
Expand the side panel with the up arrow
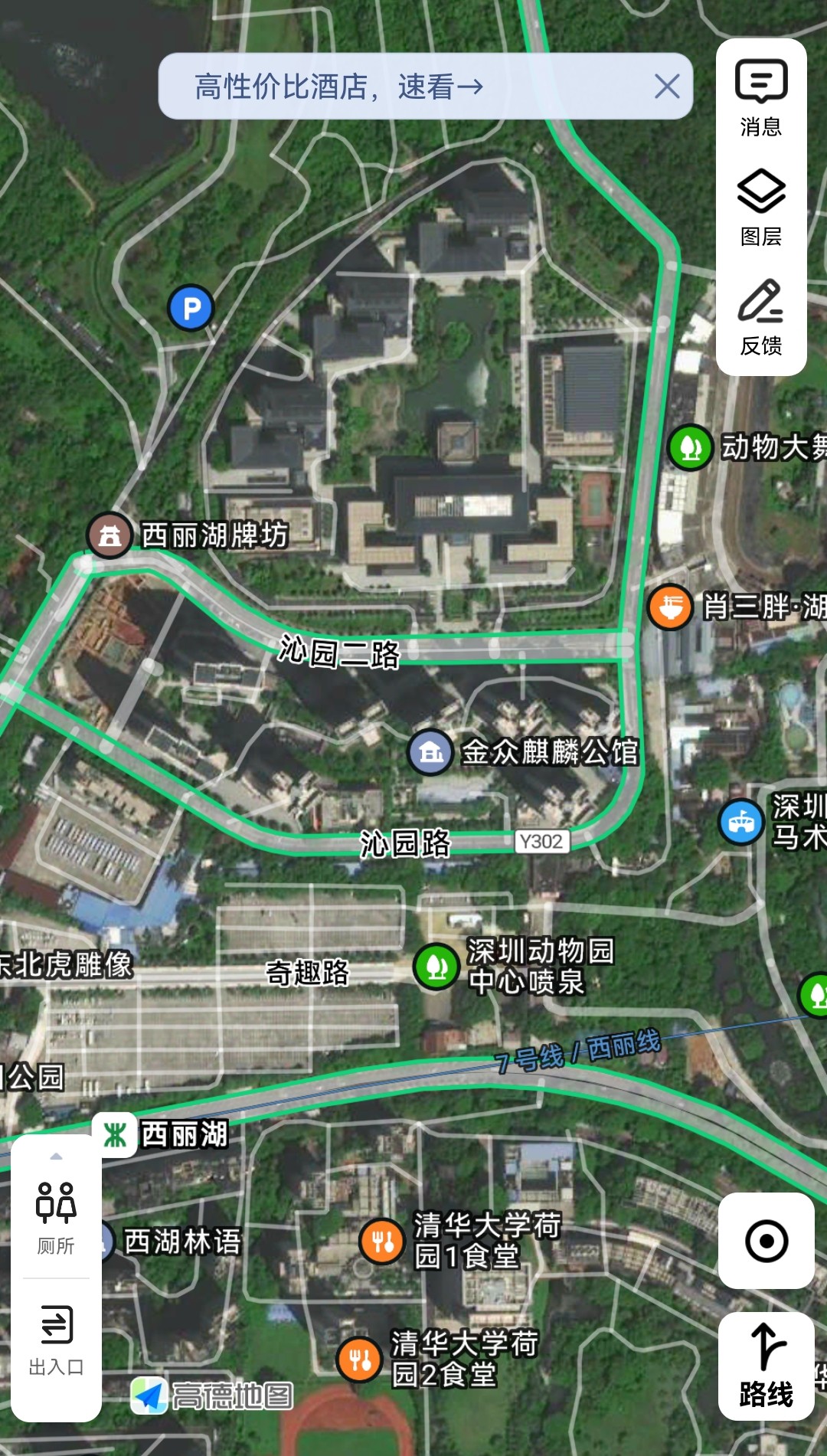tap(56, 1157)
